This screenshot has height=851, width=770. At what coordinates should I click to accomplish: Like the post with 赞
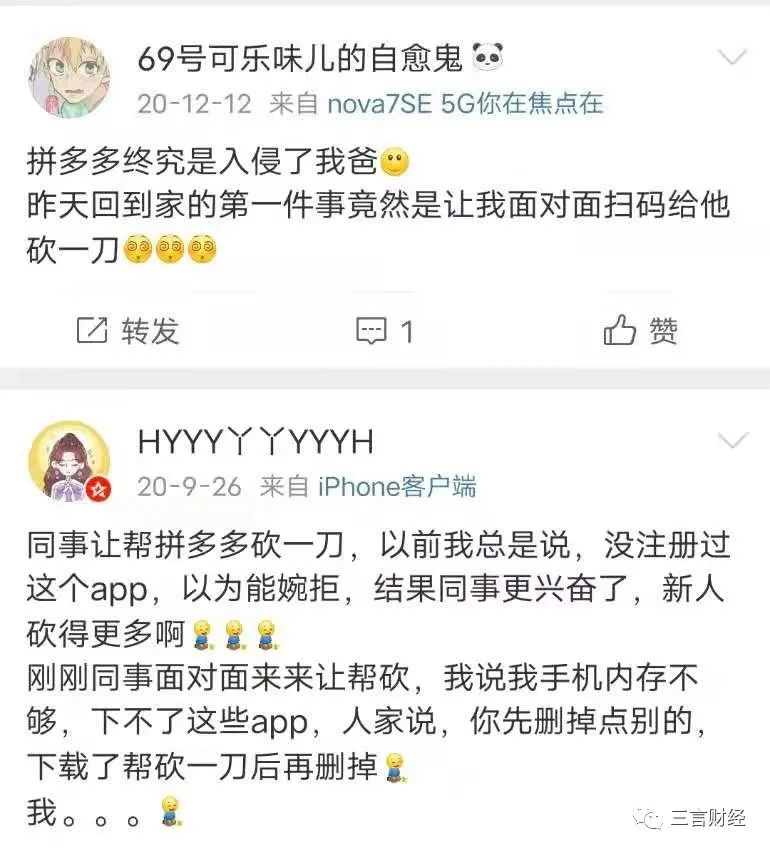[641, 330]
